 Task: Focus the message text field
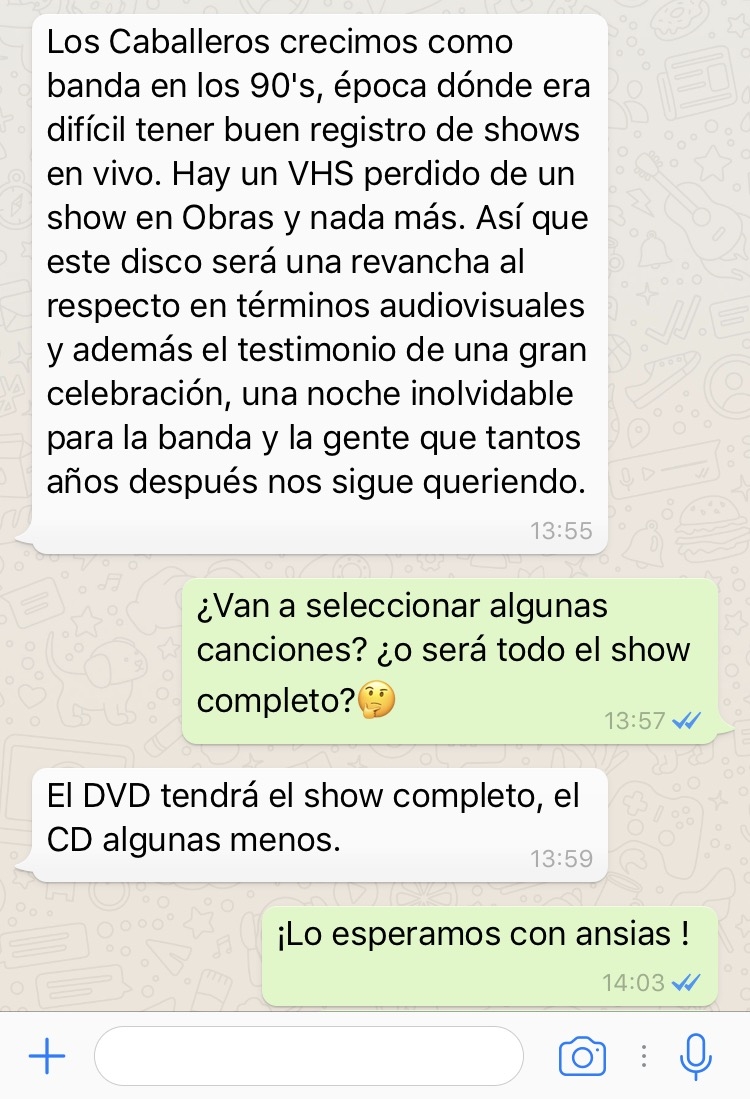pos(308,1056)
